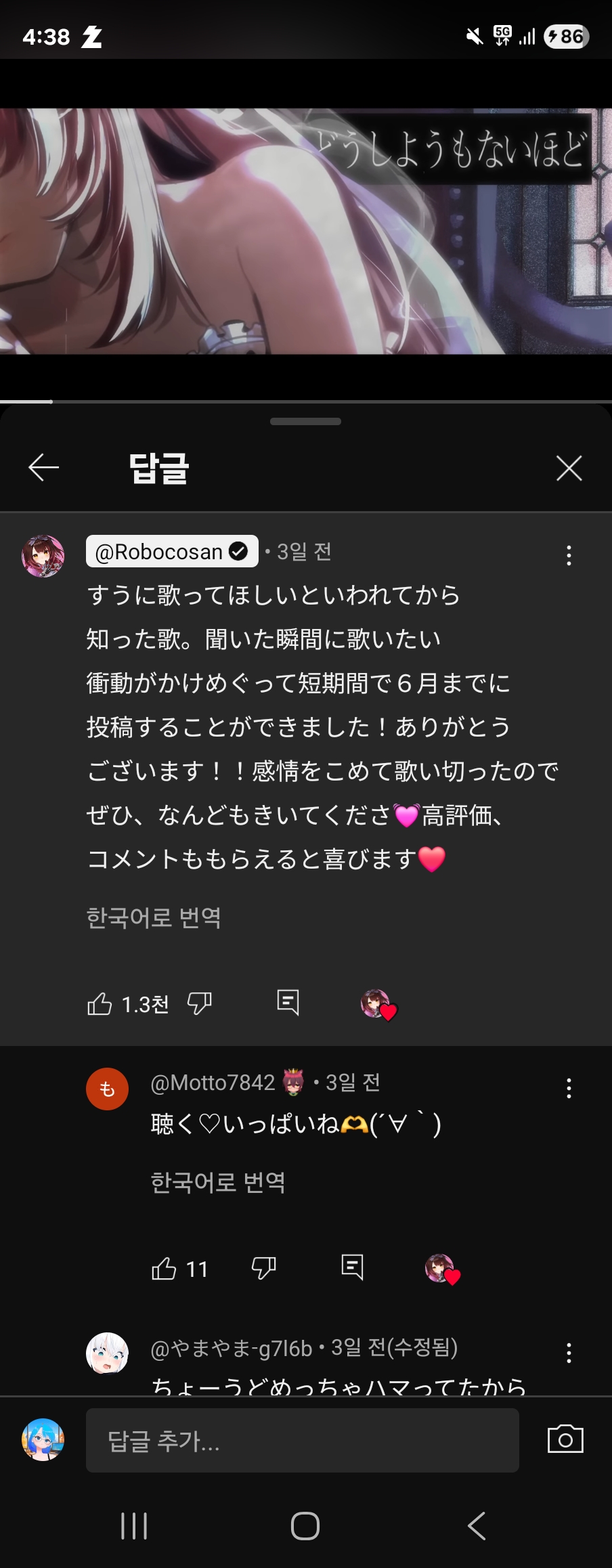Reply to @Motto7842's comment via reply icon
612x1568 pixels.
[x=352, y=1267]
